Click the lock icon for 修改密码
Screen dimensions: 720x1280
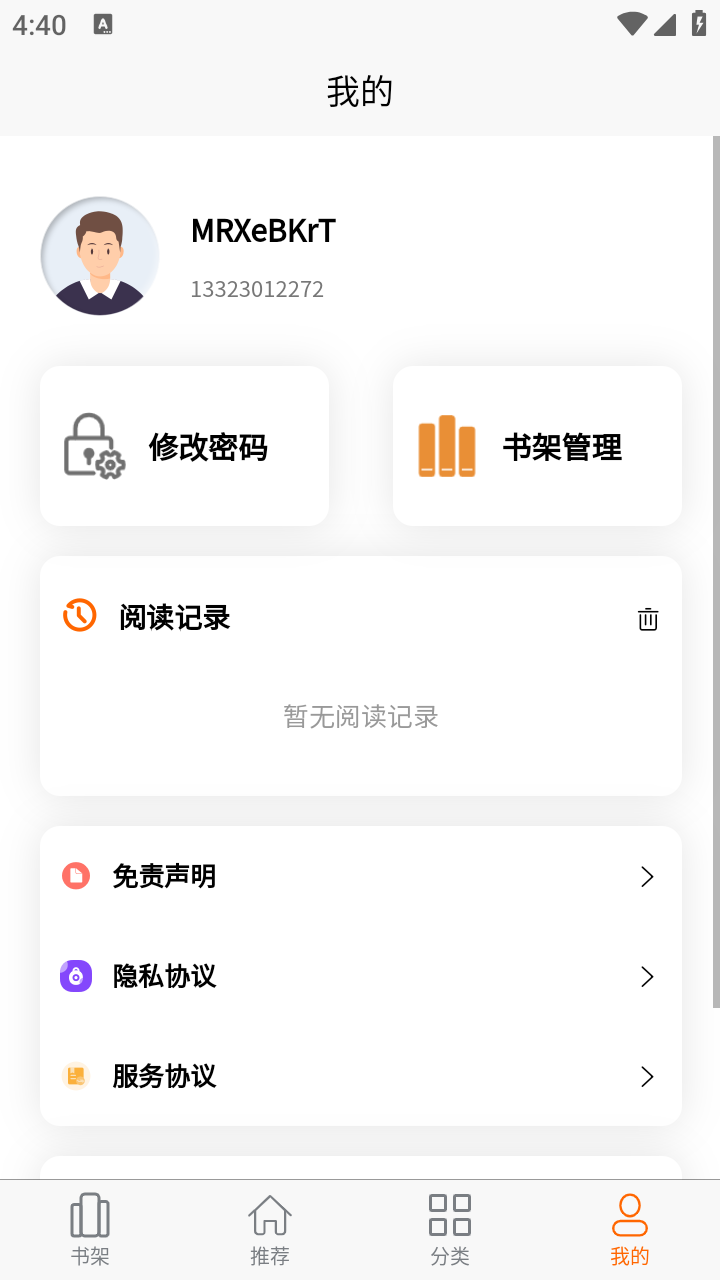pyautogui.click(x=93, y=446)
